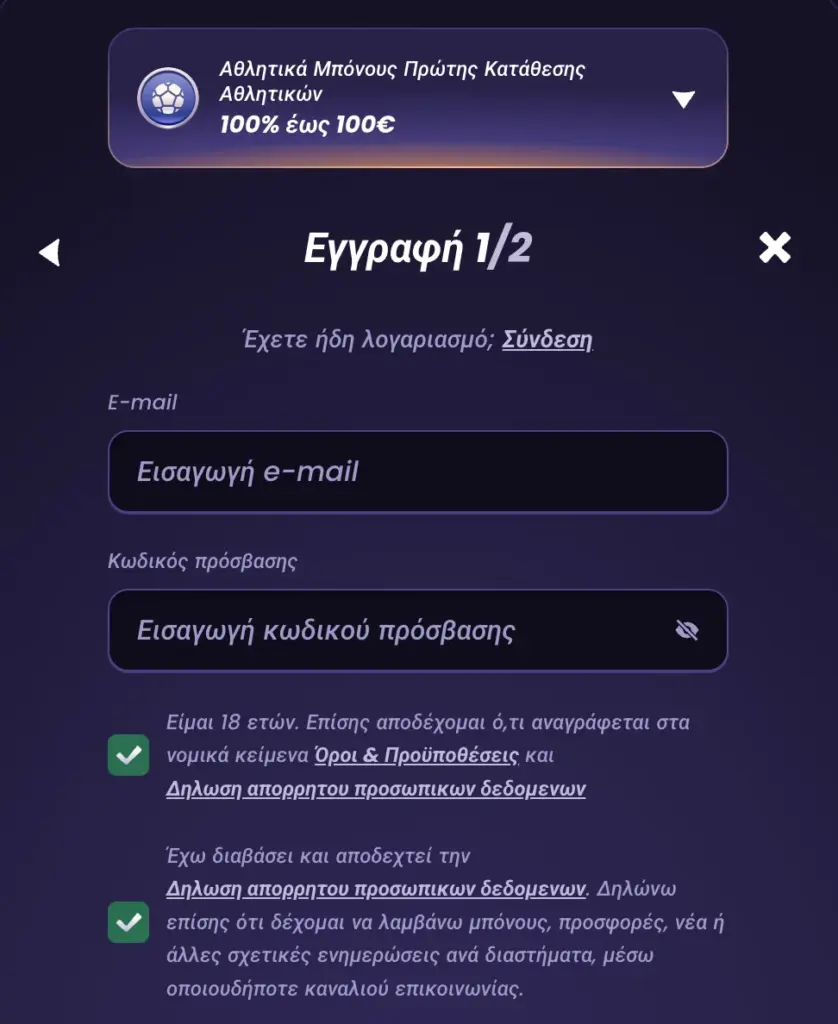The image size is (838, 1024).
Task: Open the Σύνδεση login link
Action: click(547, 340)
